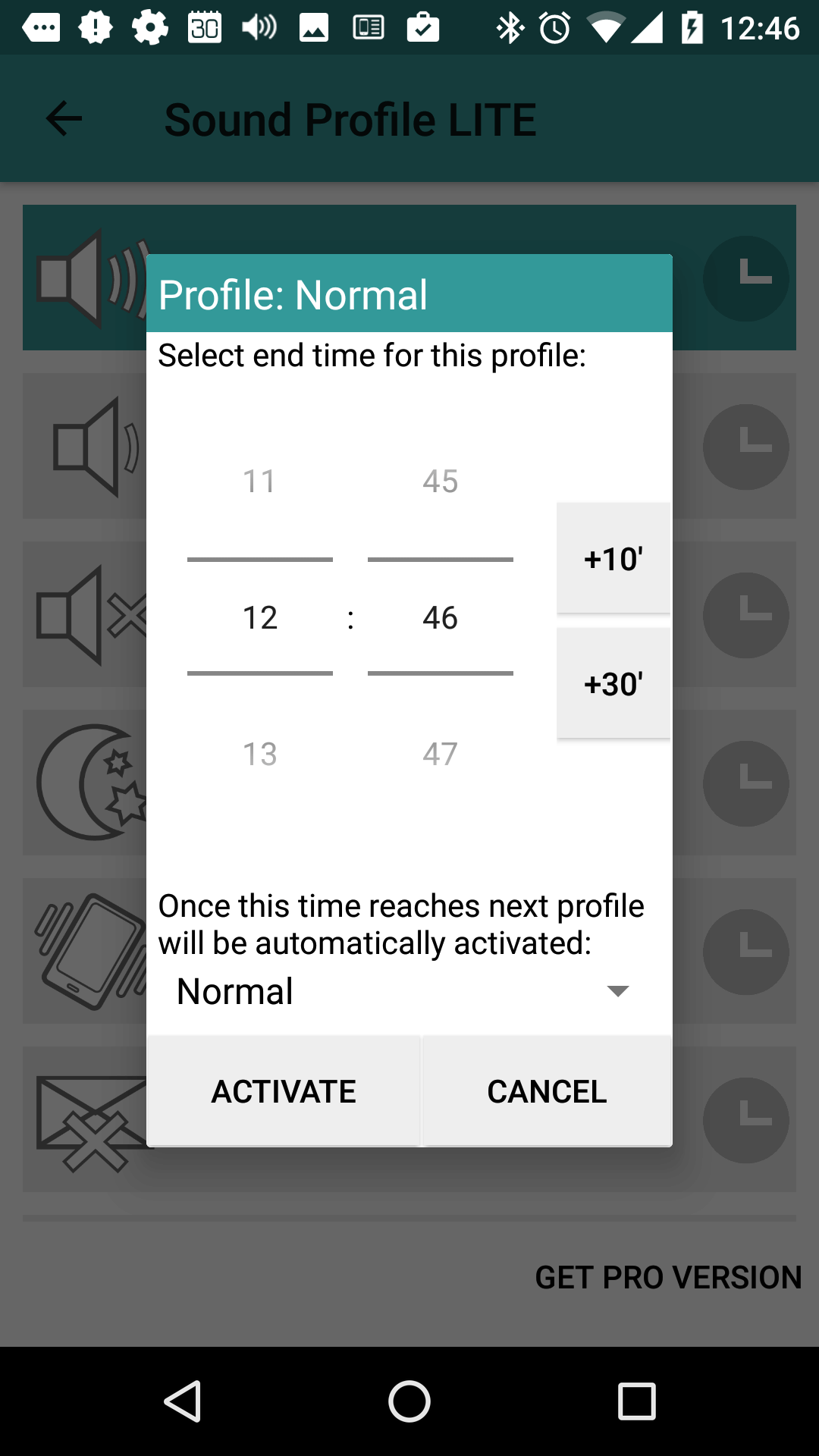This screenshot has height=1456, width=819.
Task: Tap Activate to start the Normal profile
Action: coord(284,1091)
